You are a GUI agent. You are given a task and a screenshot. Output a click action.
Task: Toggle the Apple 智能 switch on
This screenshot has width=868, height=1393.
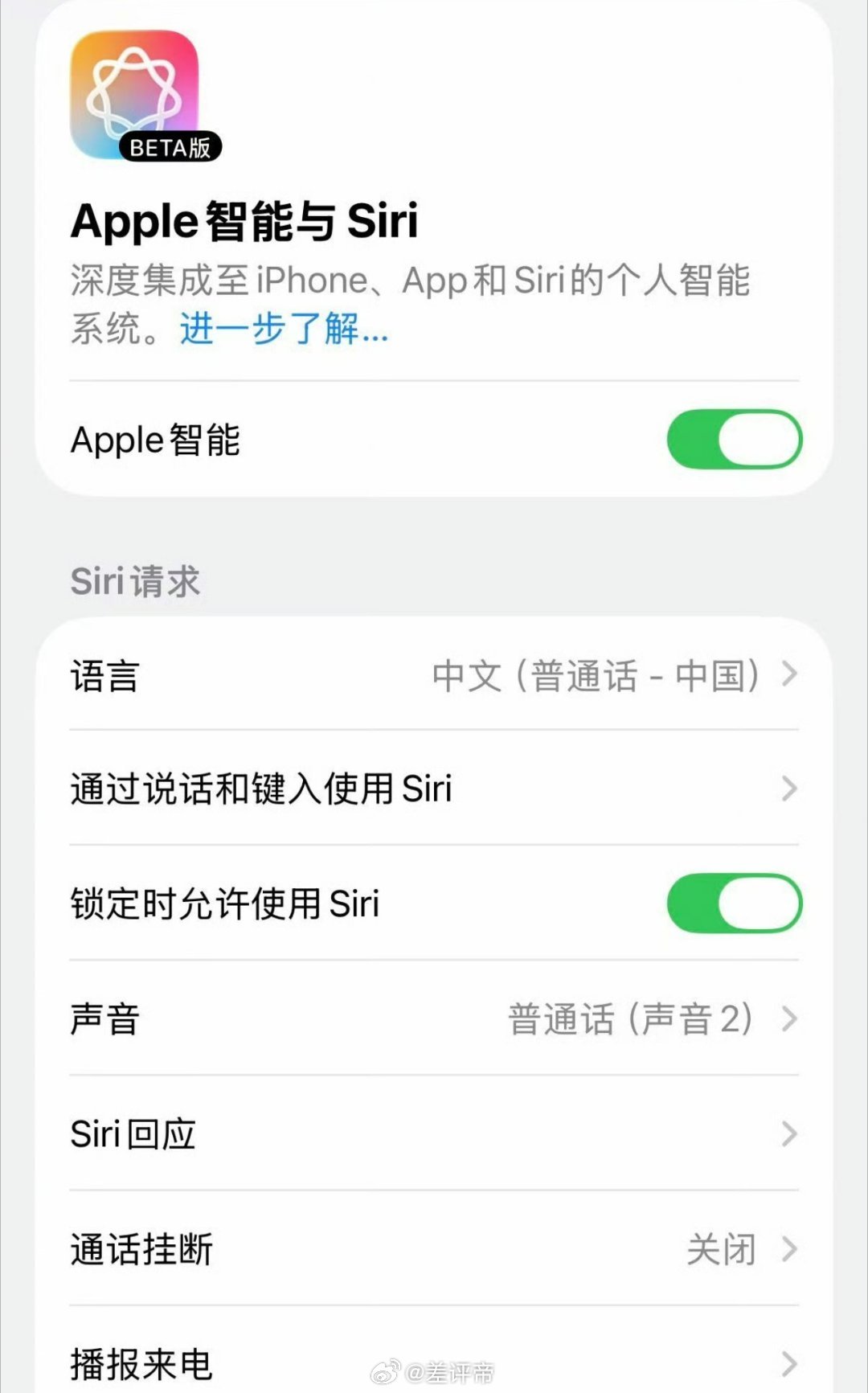732,439
